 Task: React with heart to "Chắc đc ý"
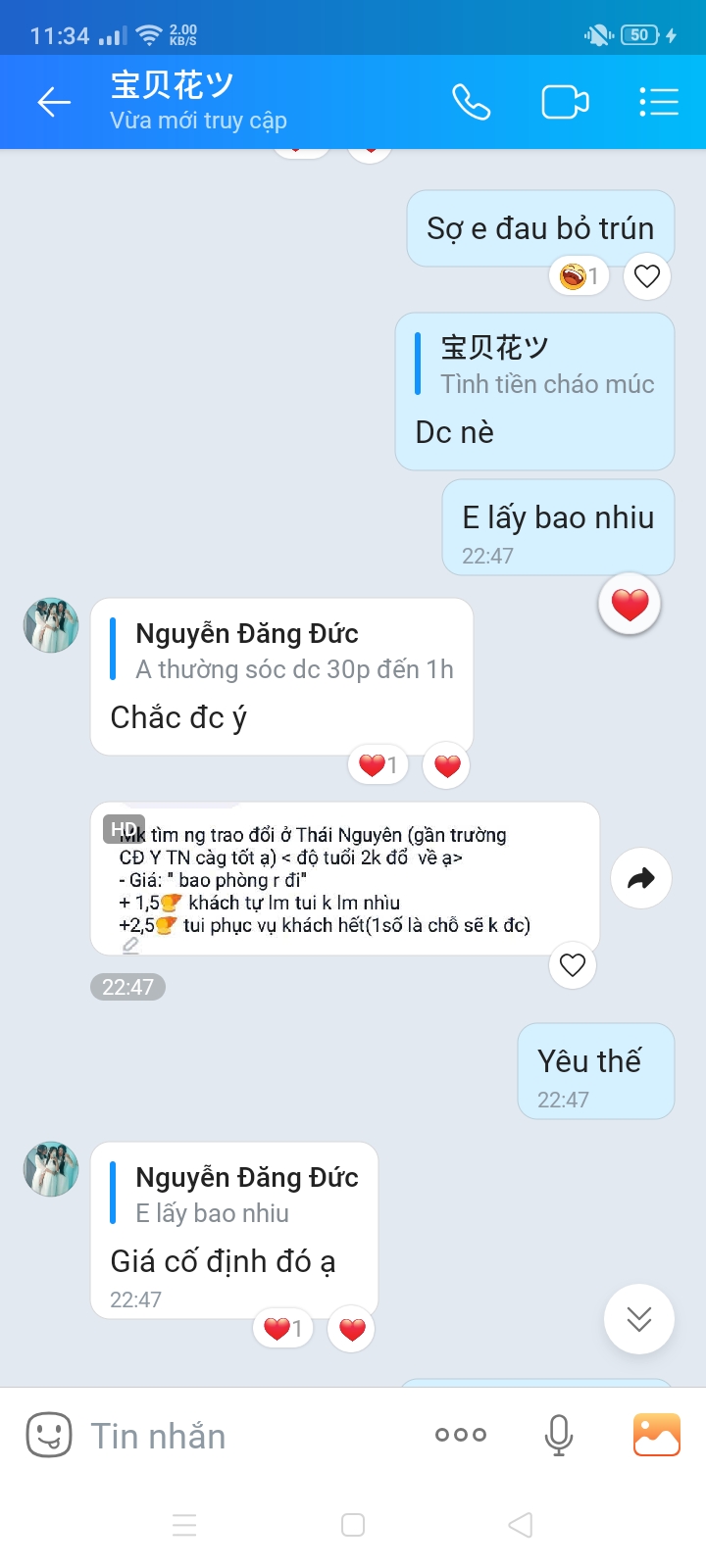447,765
